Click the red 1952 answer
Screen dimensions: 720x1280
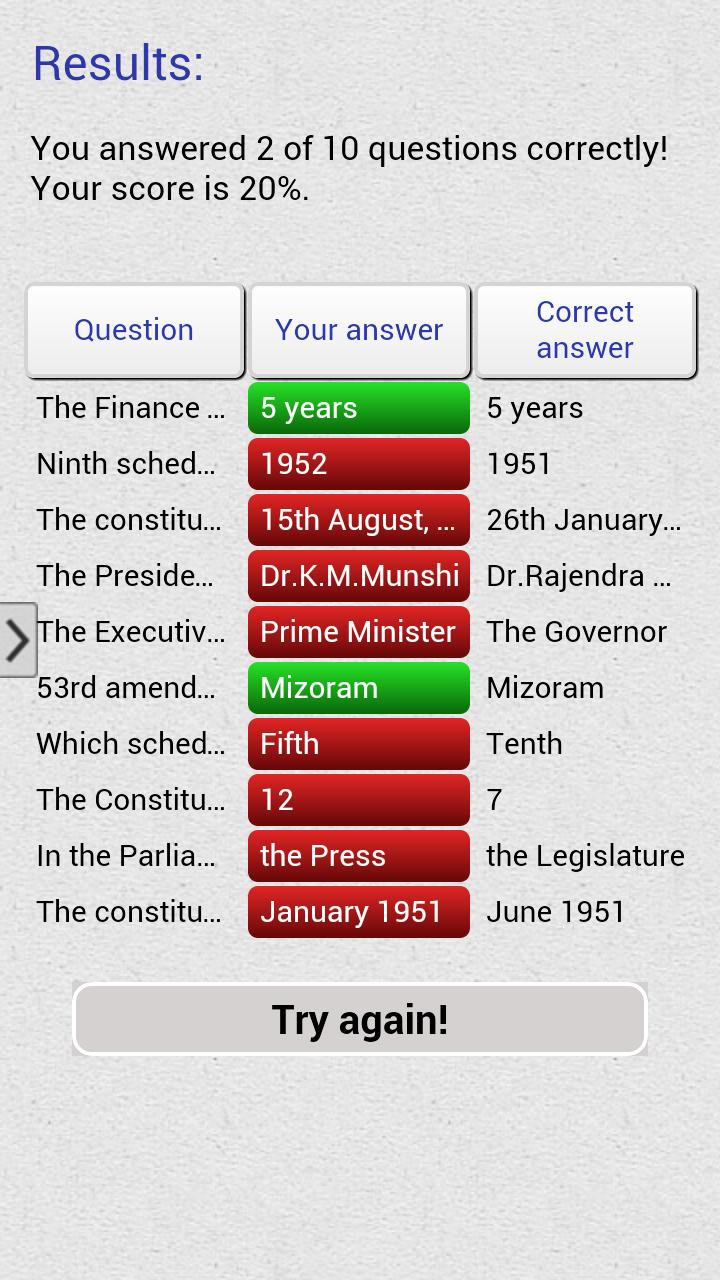(358, 463)
